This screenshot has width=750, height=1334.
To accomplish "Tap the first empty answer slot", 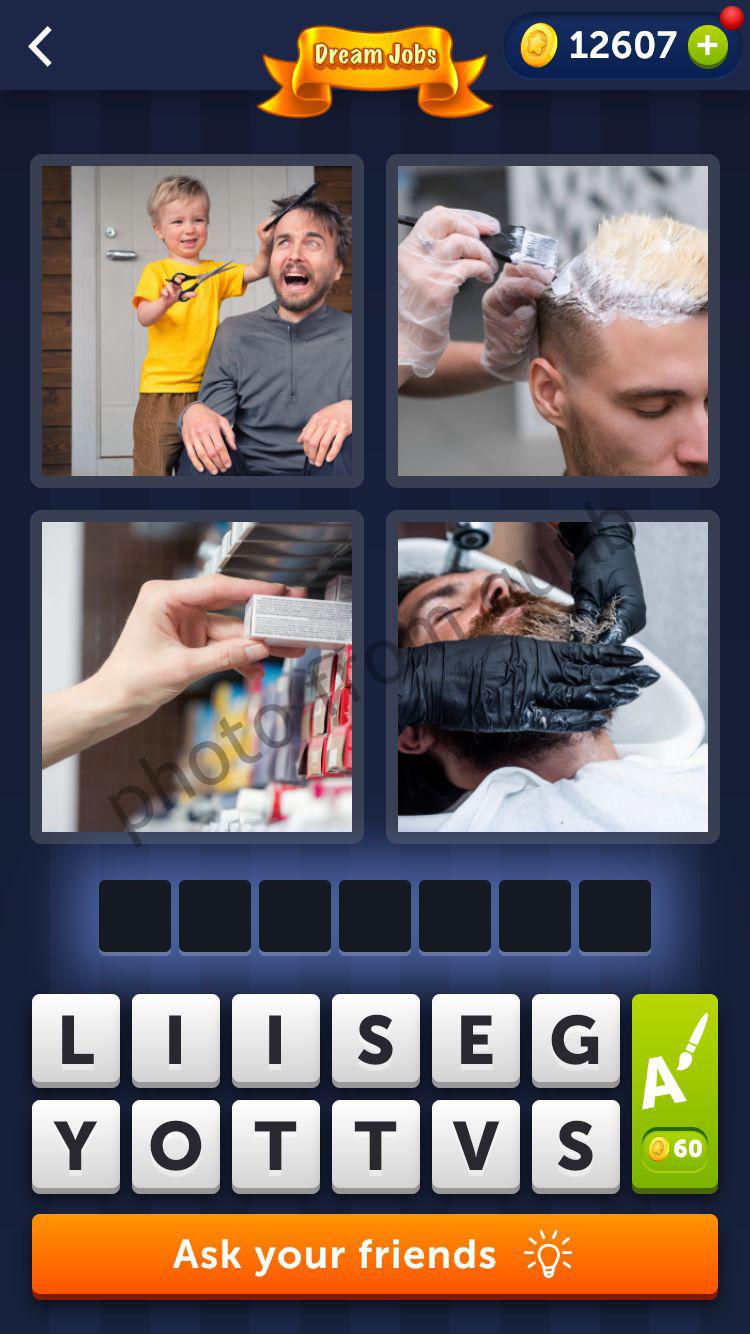I will tap(135, 916).
